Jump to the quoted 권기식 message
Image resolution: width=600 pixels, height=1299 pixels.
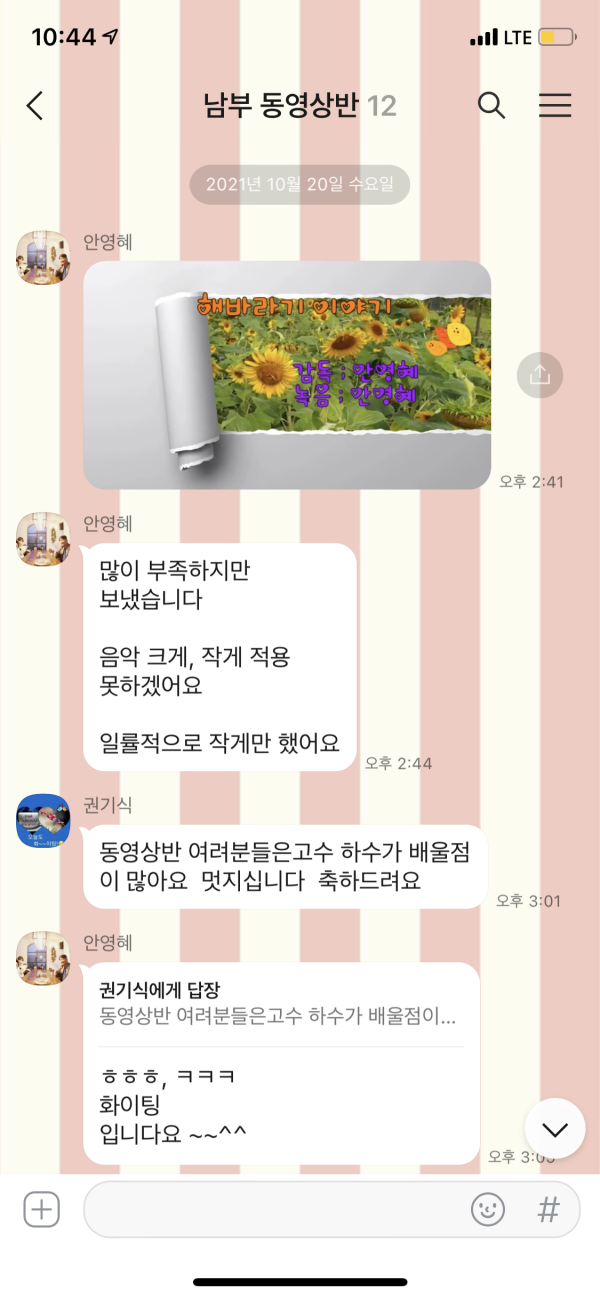click(x=280, y=1006)
